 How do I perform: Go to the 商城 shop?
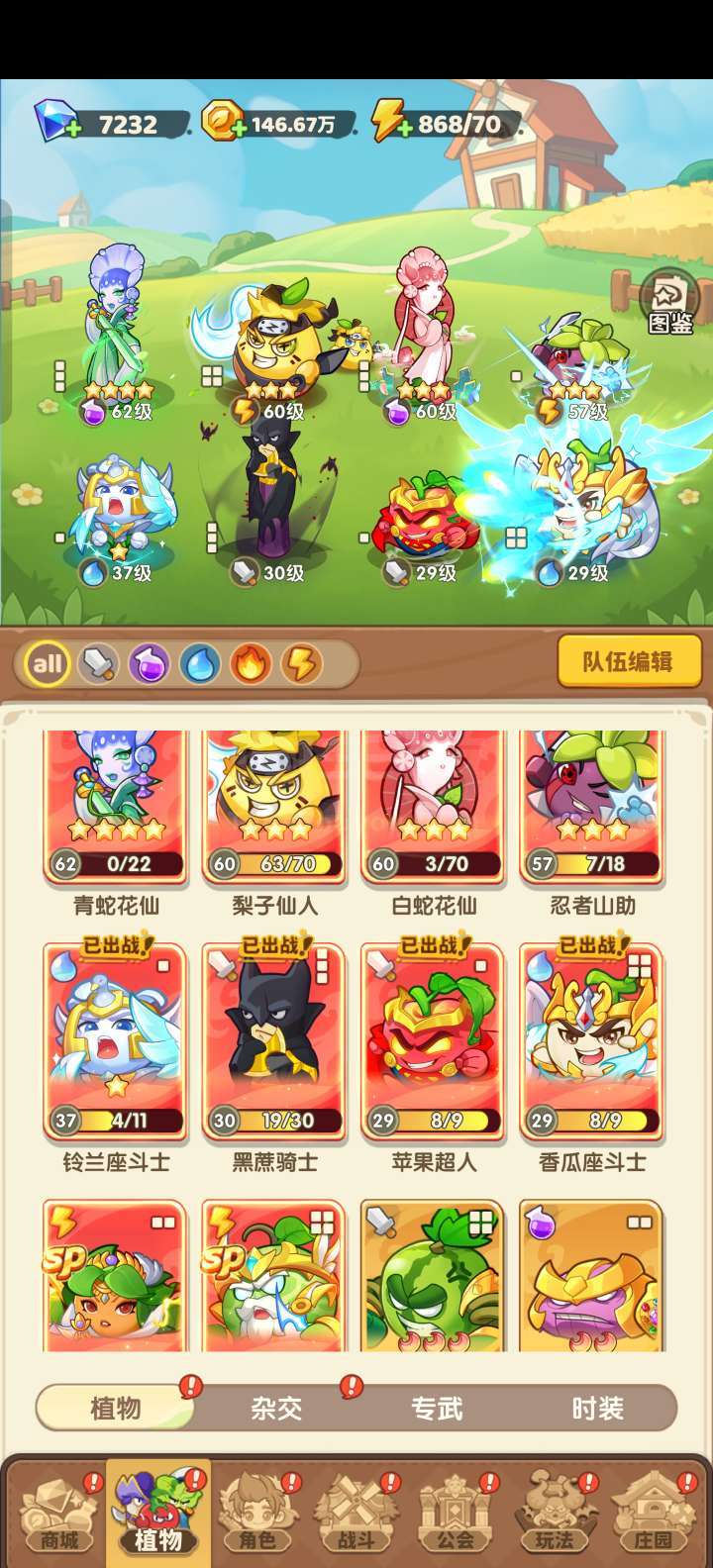click(x=59, y=1515)
